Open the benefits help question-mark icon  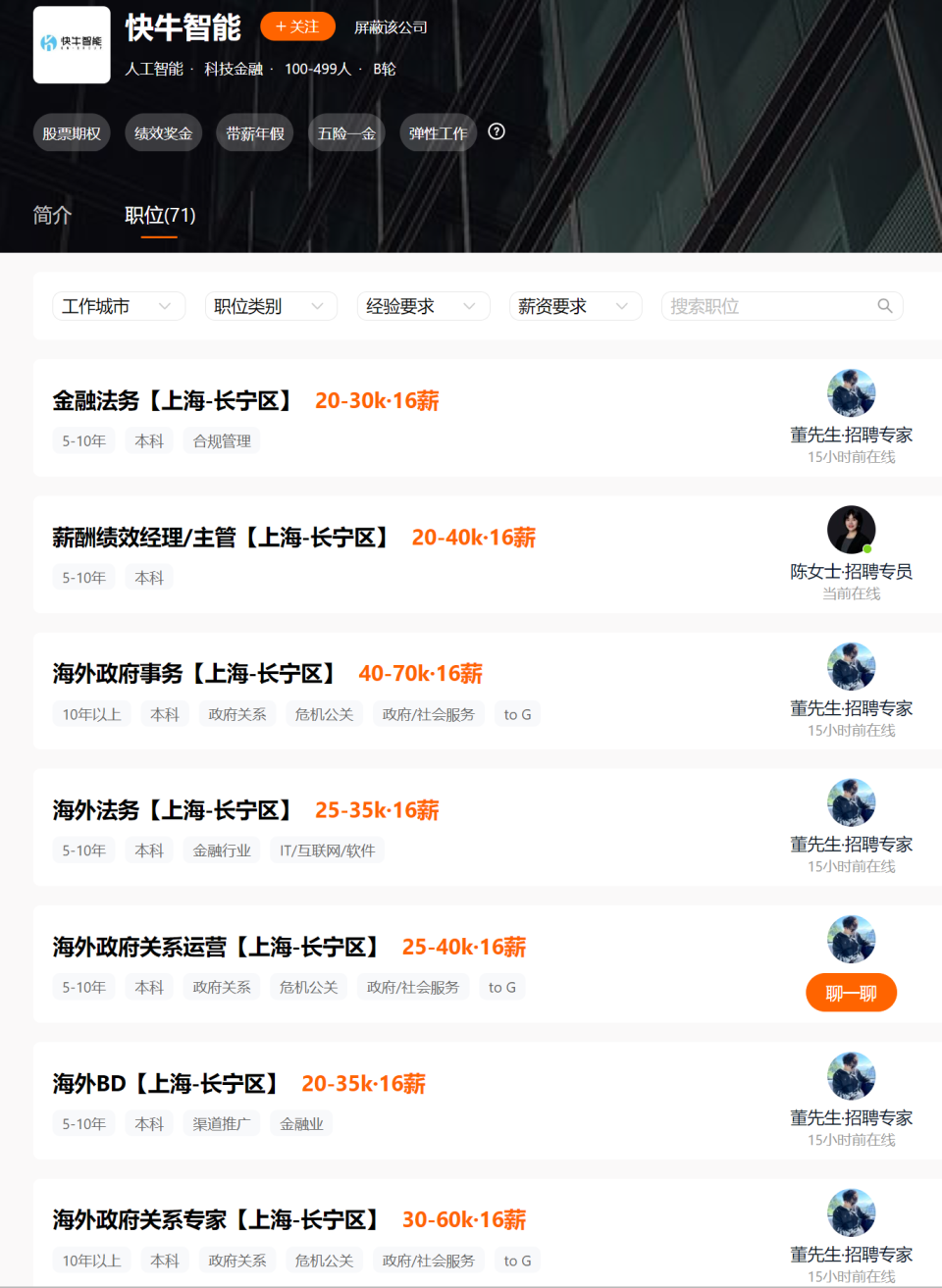pyautogui.click(x=497, y=131)
